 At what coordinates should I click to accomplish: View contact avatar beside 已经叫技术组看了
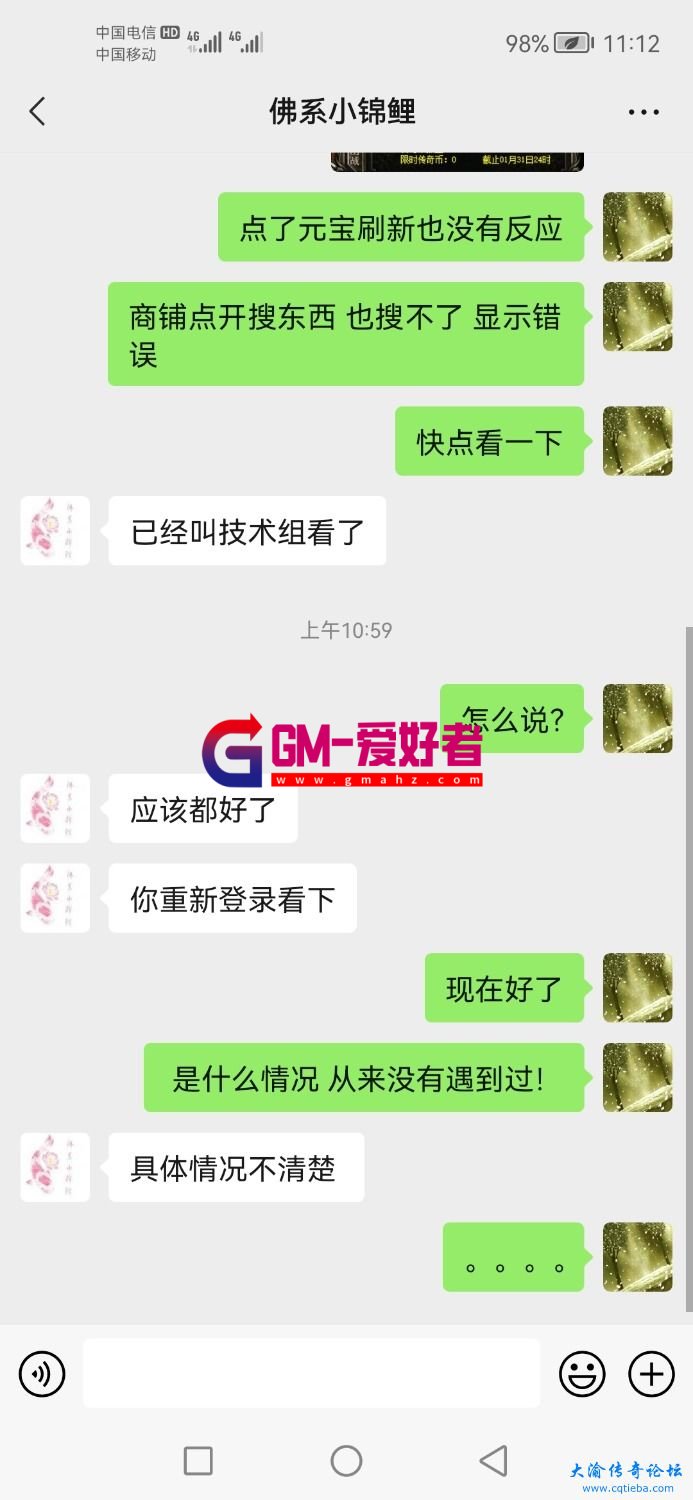tap(55, 531)
